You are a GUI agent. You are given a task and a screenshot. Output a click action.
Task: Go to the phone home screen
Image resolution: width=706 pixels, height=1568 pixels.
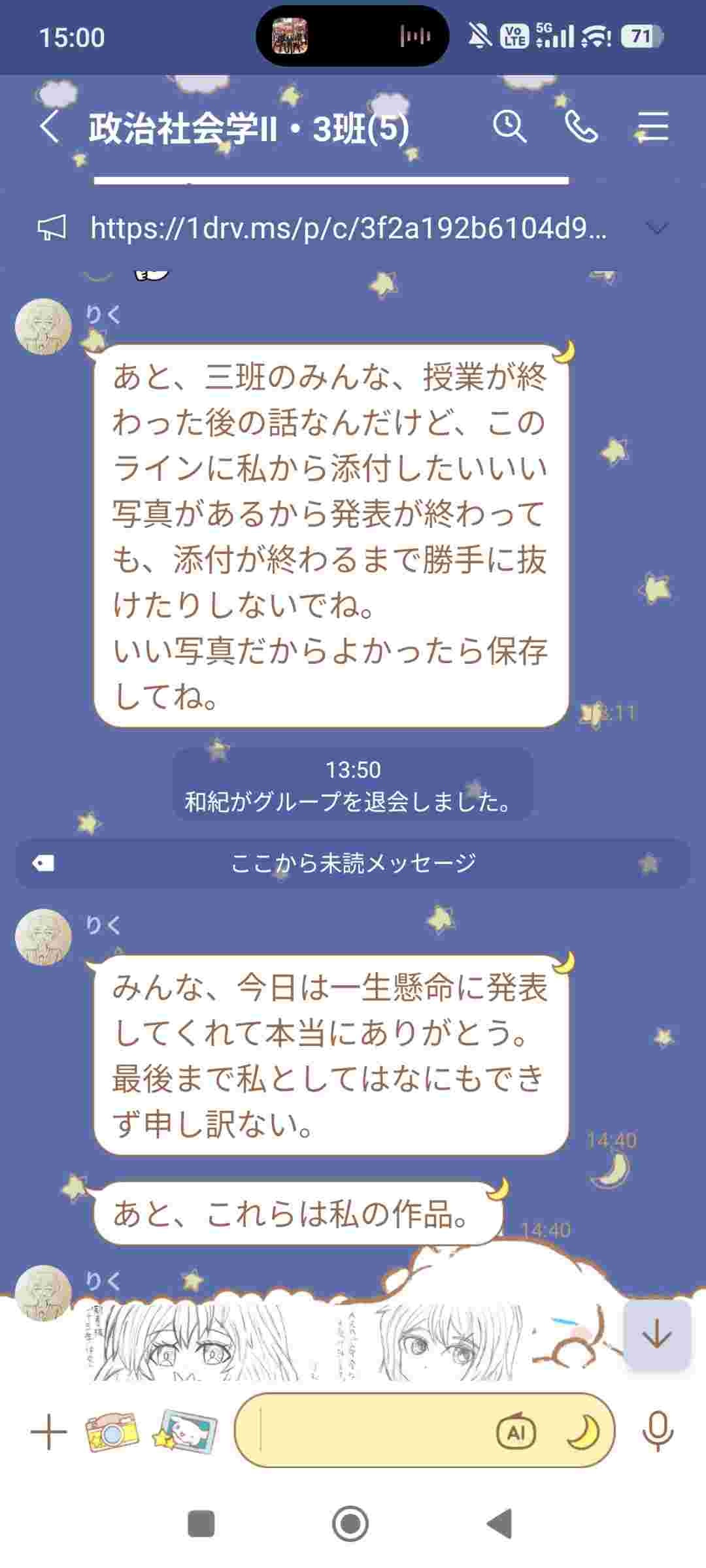350,1524
